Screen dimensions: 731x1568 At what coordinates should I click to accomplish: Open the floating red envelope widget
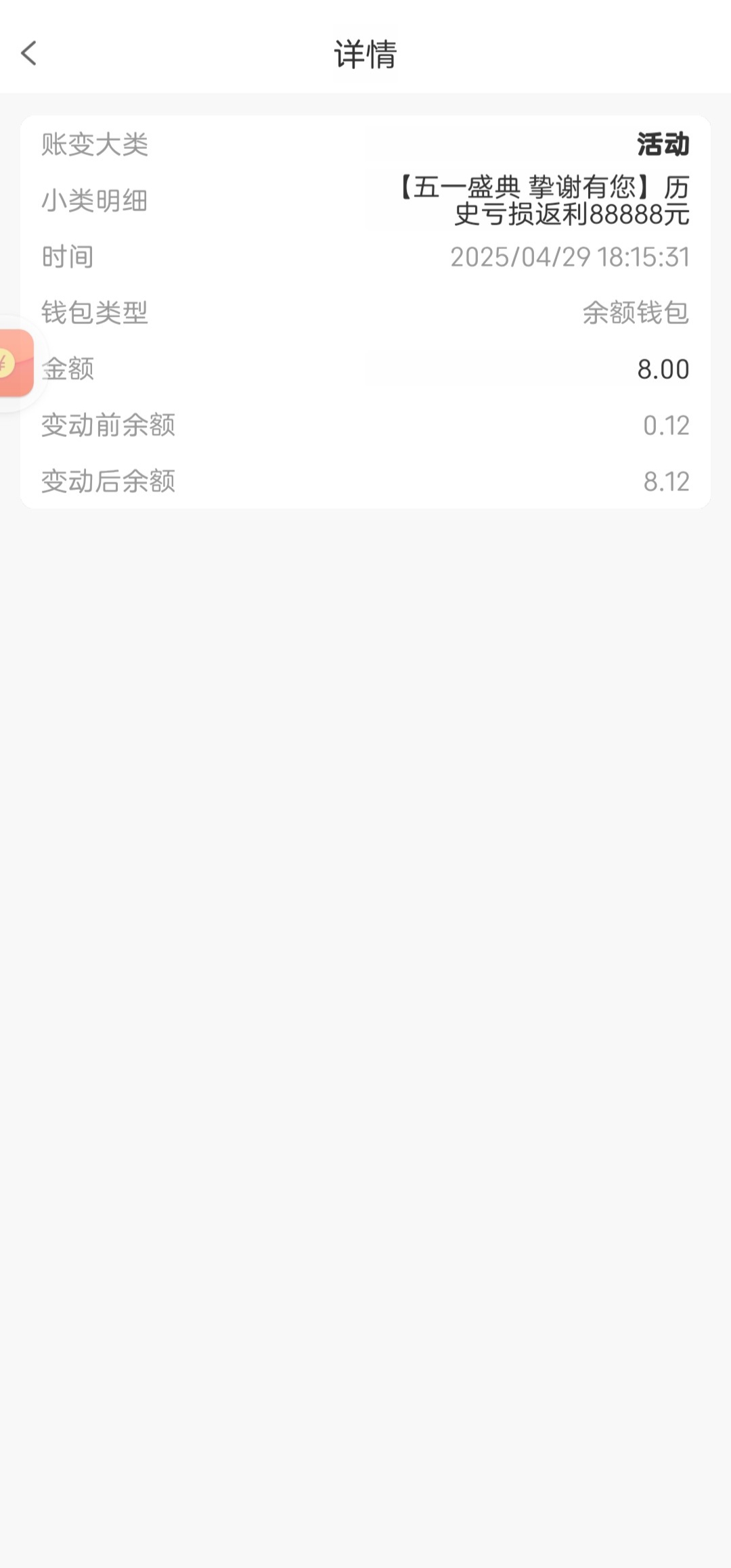click(x=16, y=363)
